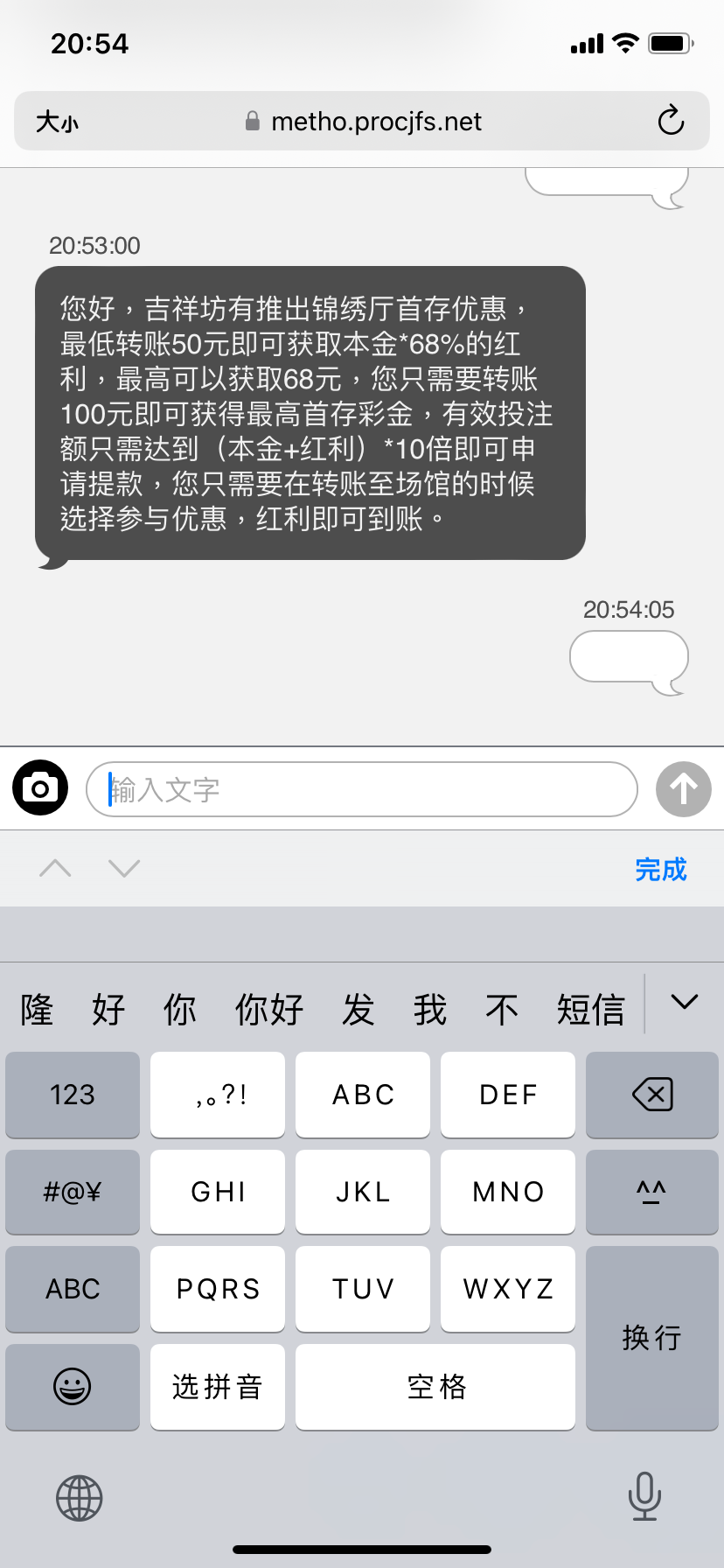Image resolution: width=724 pixels, height=1568 pixels.
Task: Select the 选拼音 key on keyboard
Action: pos(217,1387)
